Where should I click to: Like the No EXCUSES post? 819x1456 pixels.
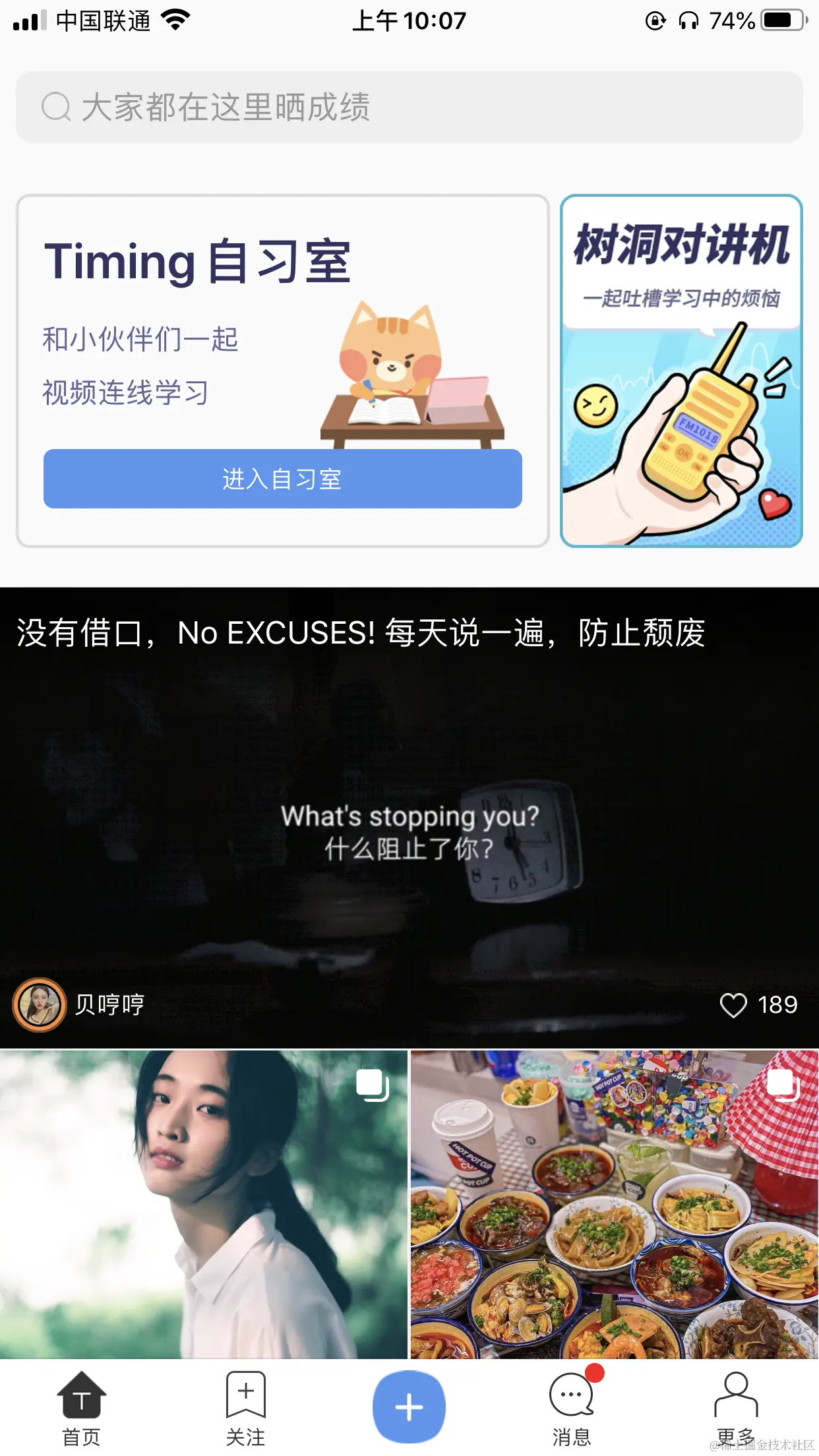(x=733, y=1005)
